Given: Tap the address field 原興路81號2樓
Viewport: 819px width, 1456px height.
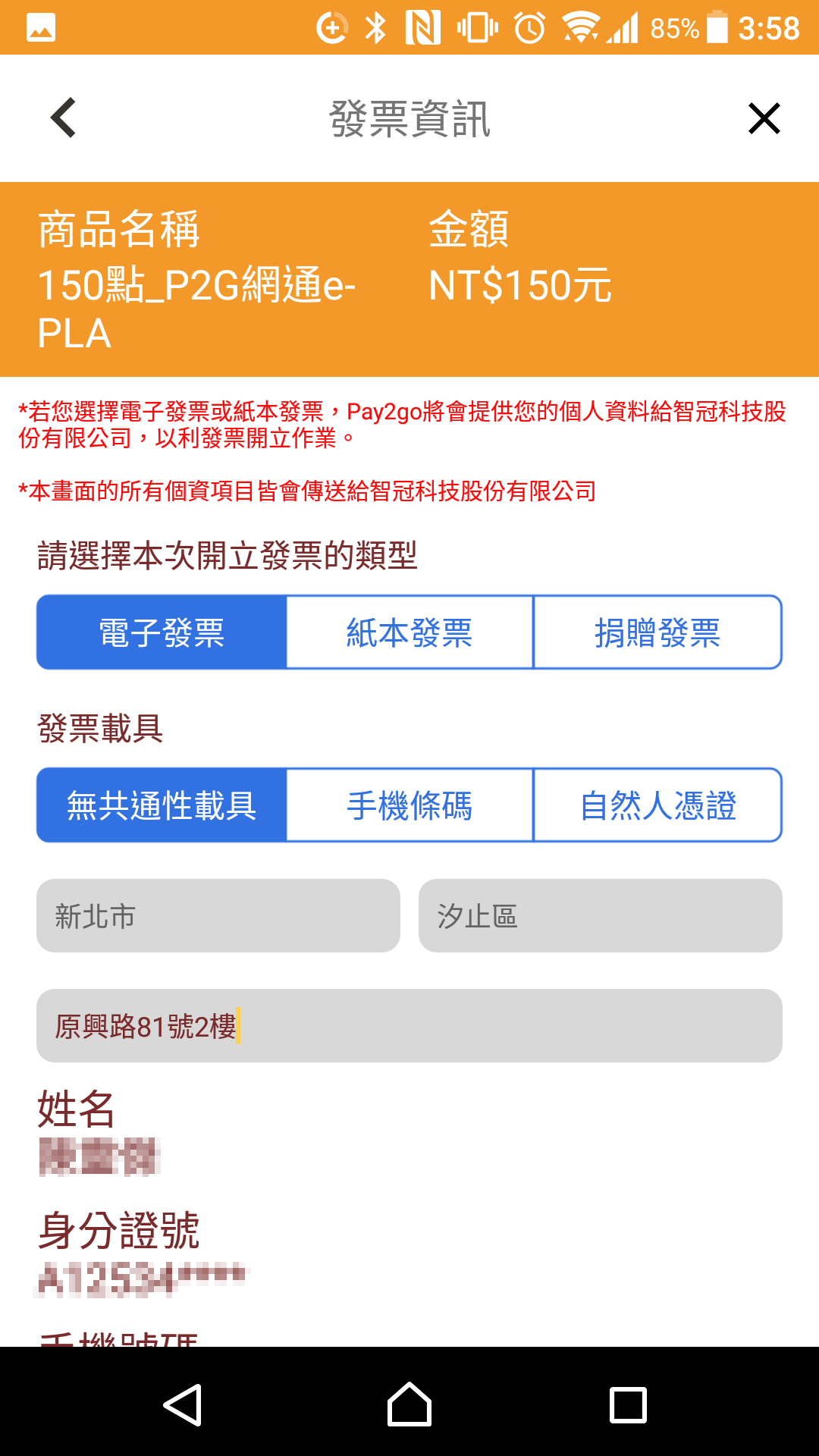Looking at the screenshot, I should (409, 1026).
